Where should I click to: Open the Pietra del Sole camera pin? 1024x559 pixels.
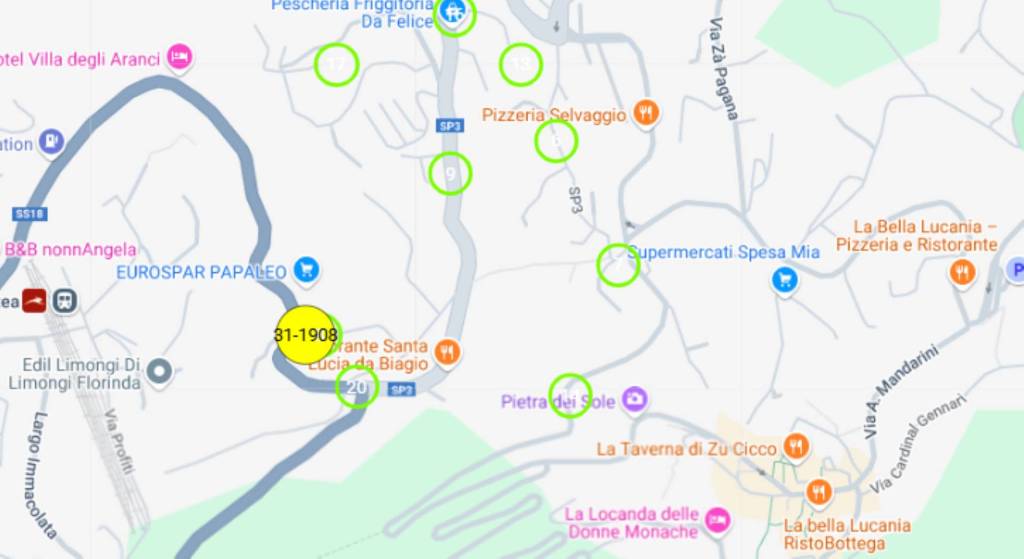point(634,401)
